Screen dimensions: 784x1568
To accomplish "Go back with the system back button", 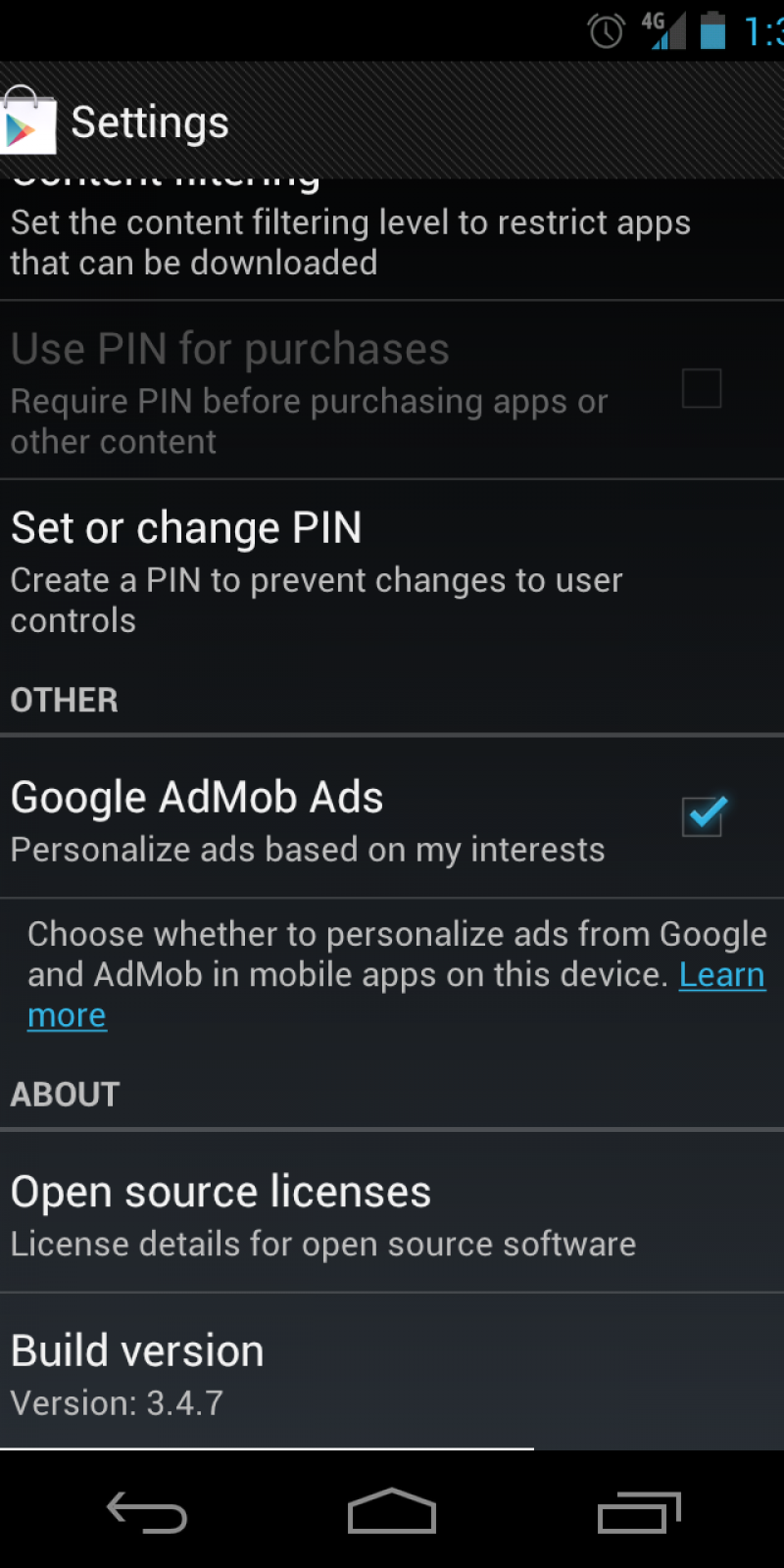I will pos(147,1510).
